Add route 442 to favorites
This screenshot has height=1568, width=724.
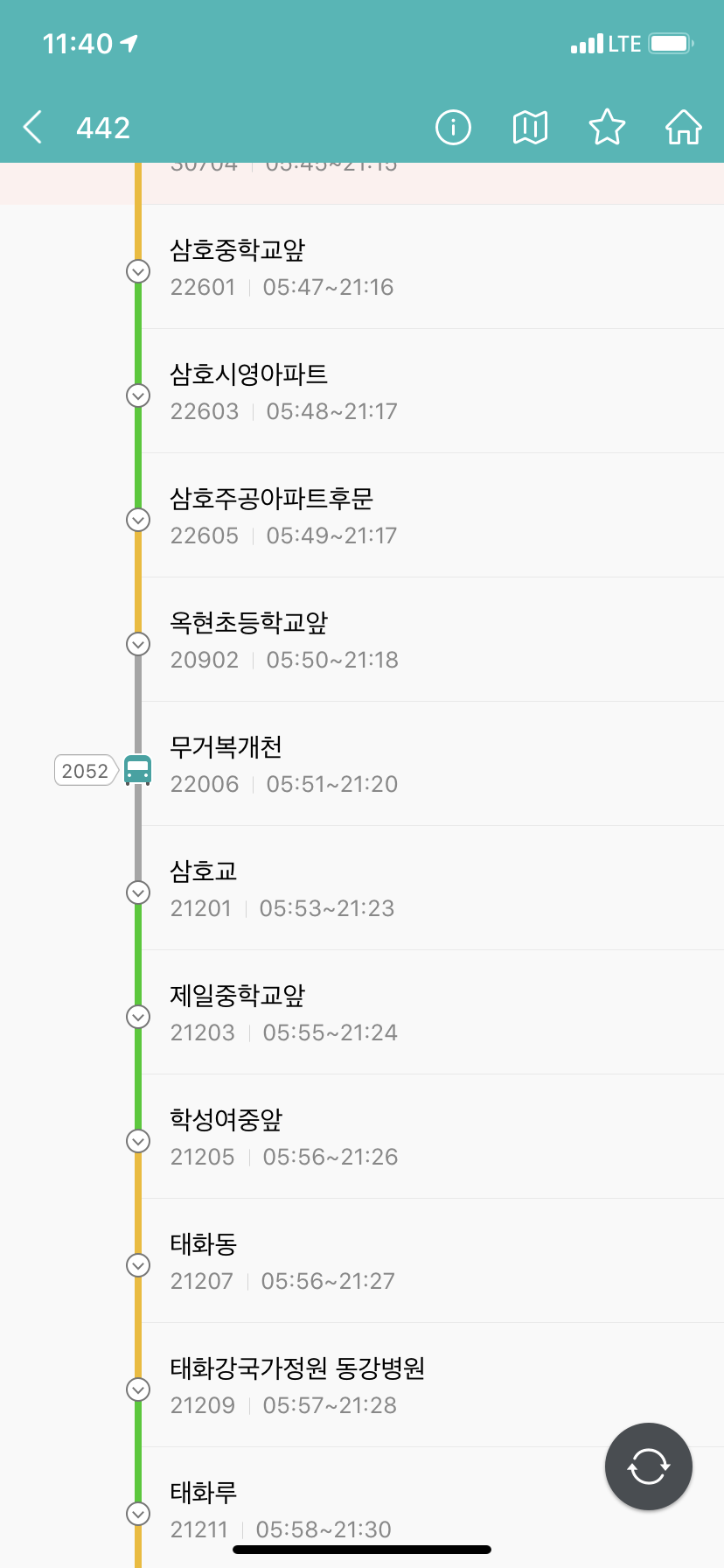pyautogui.click(x=607, y=128)
